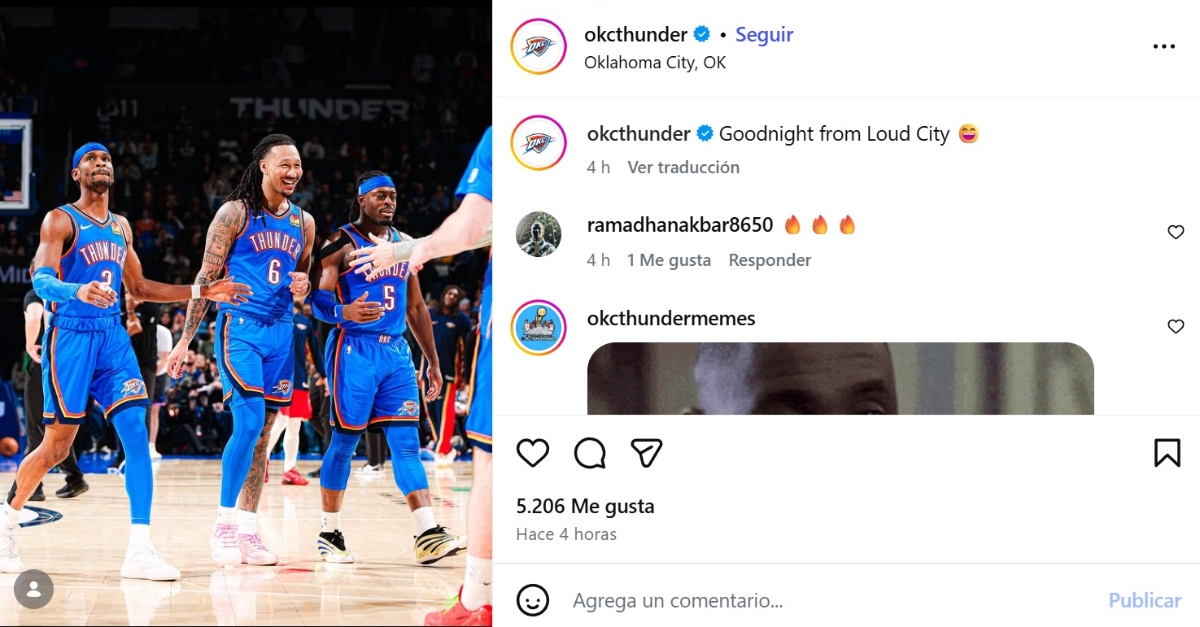This screenshot has width=1200, height=627.
Task: Open ramadhanakbar8650's profile
Action: tap(680, 225)
